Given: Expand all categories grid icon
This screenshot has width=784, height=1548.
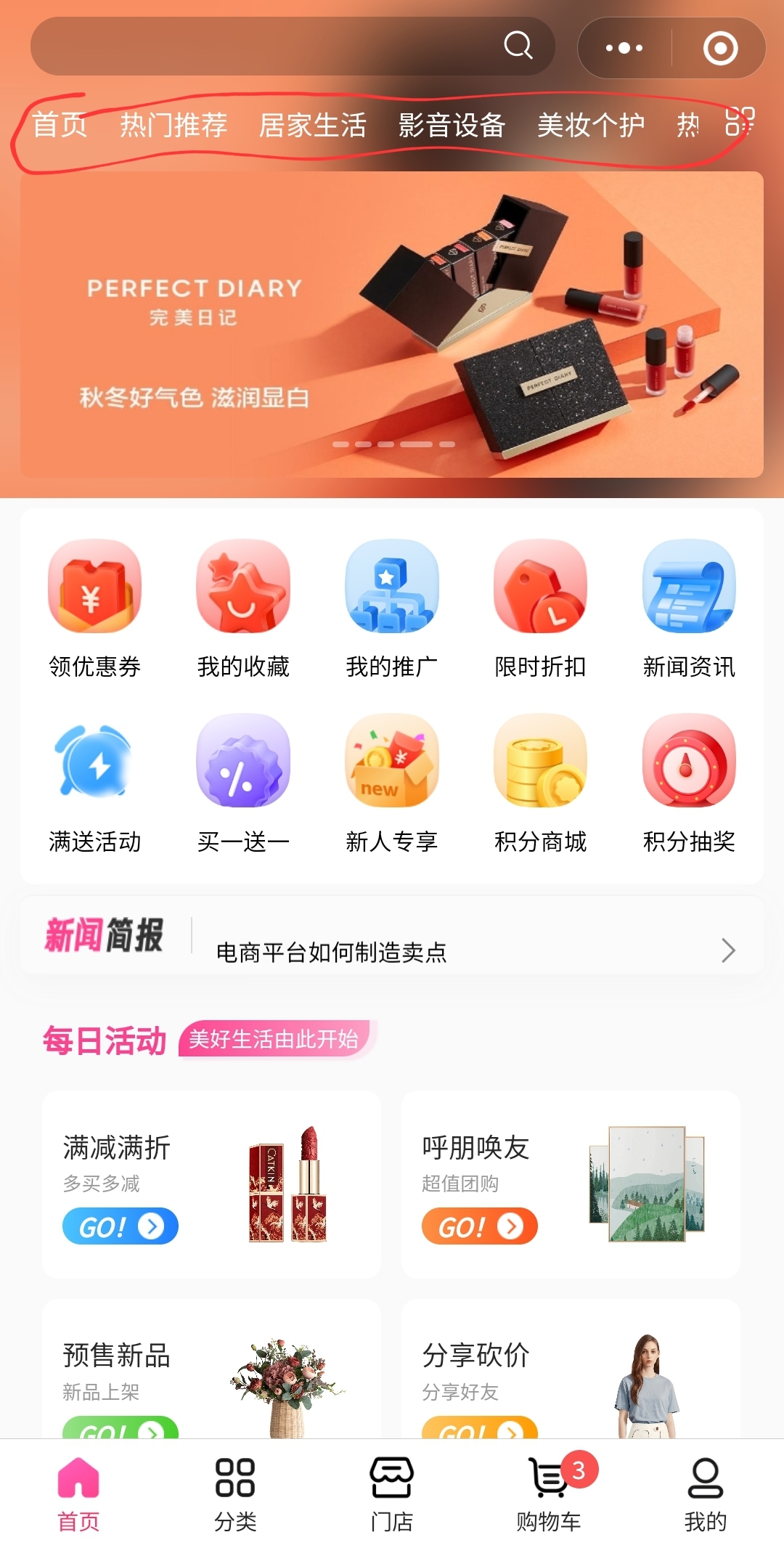Looking at the screenshot, I should point(740,122).
